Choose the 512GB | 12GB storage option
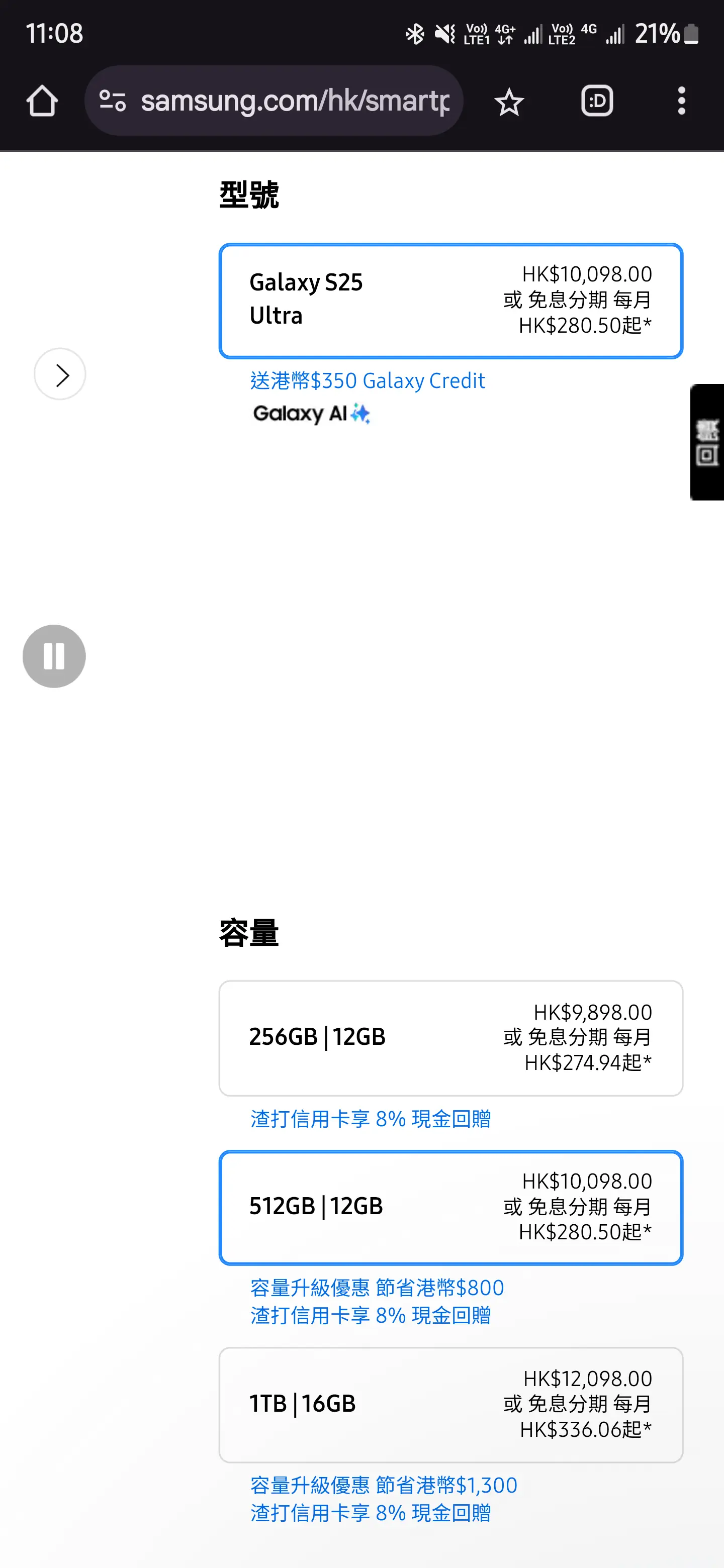724x1568 pixels. coord(450,1207)
